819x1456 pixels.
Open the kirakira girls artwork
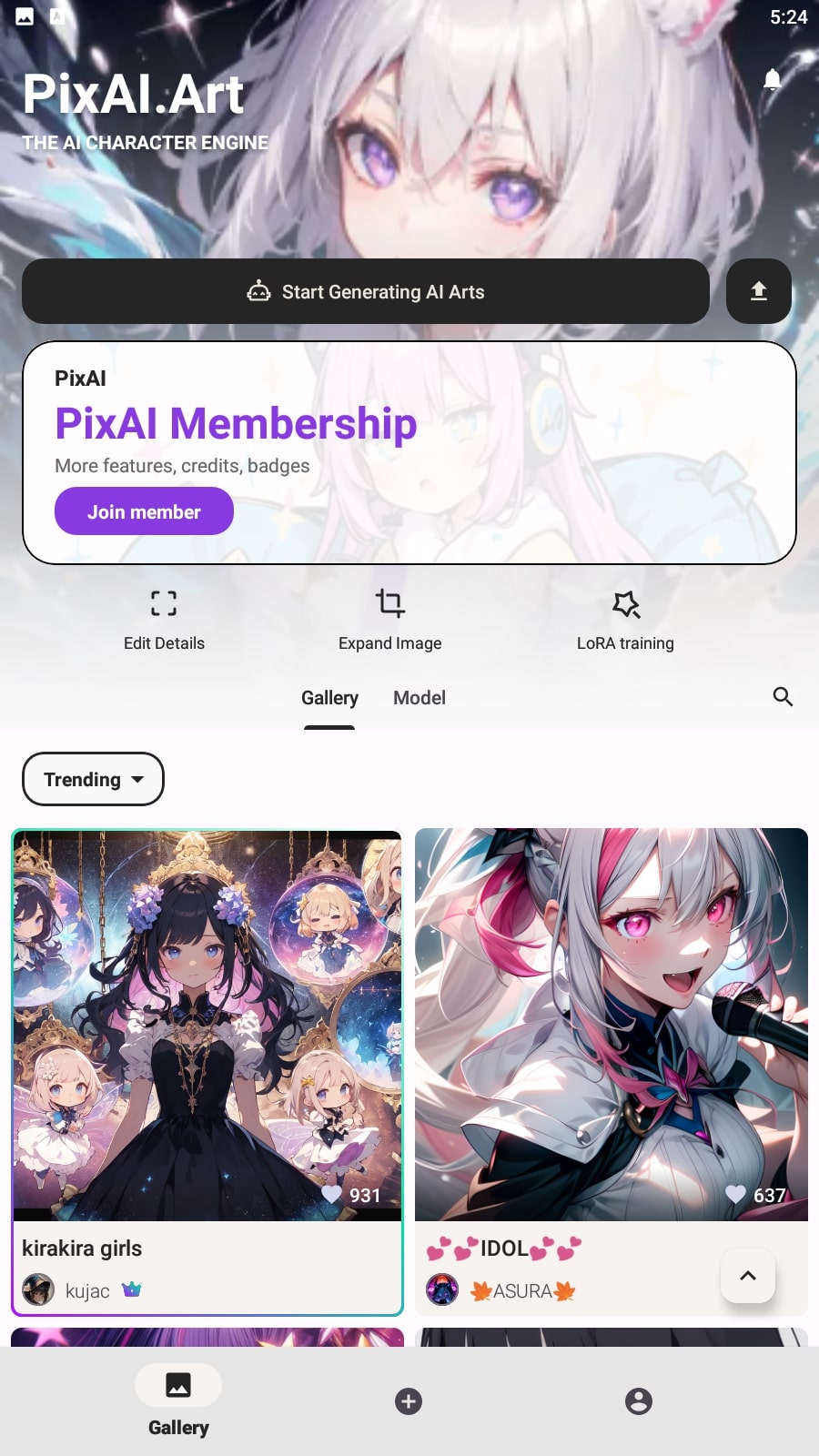(207, 1026)
